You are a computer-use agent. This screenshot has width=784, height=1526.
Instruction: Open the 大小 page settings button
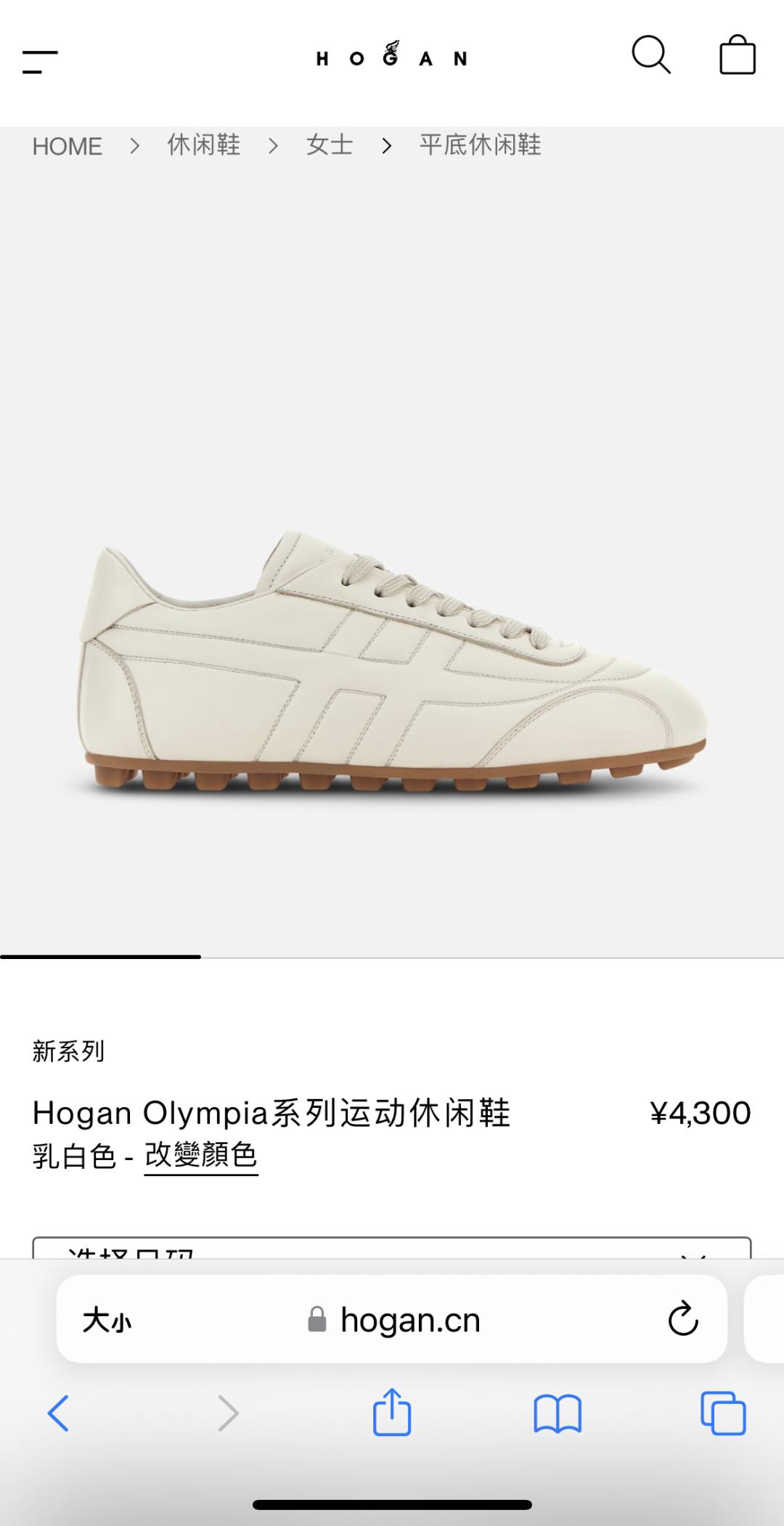coord(107,1321)
